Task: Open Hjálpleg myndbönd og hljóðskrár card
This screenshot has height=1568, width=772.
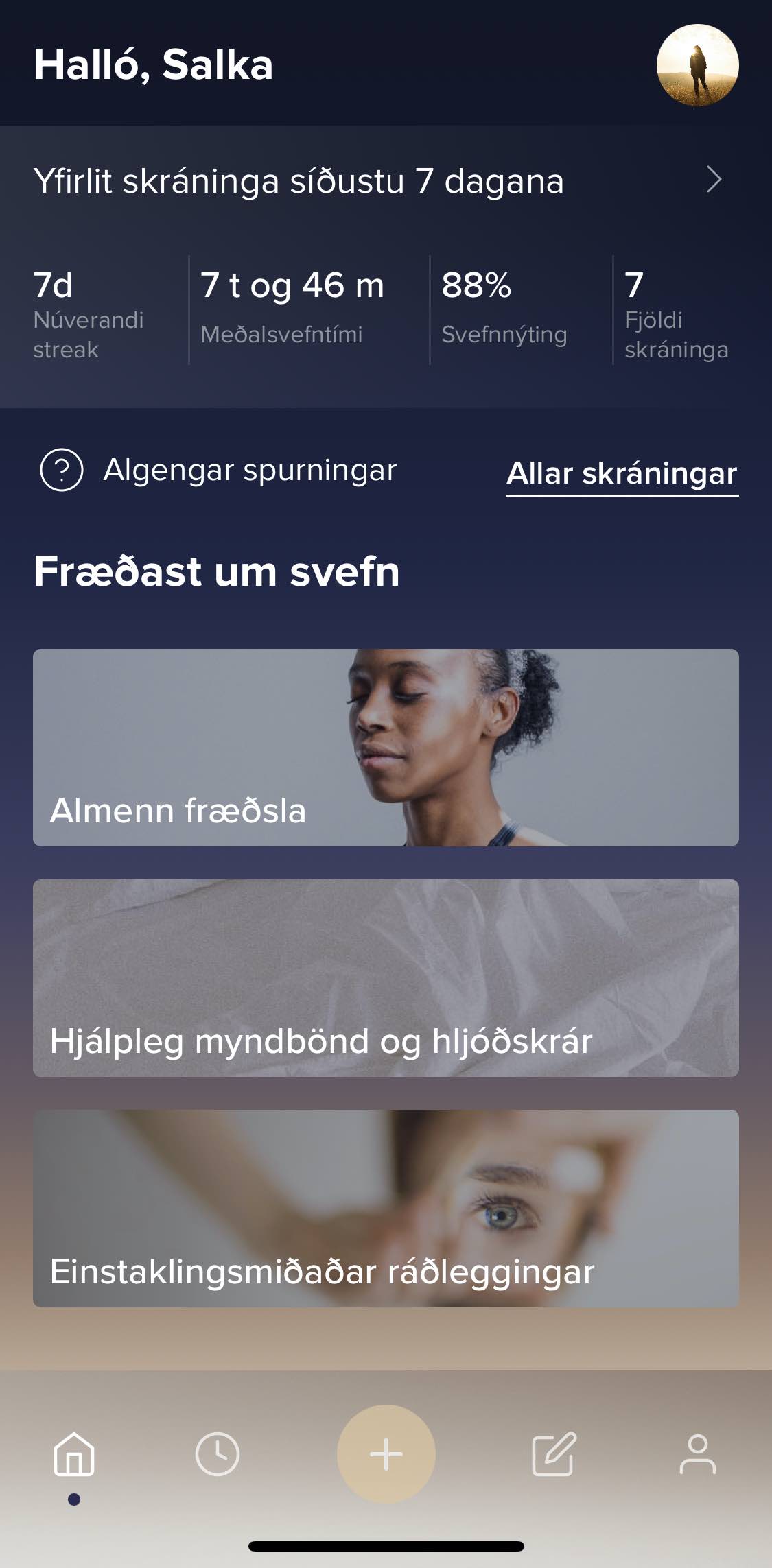Action: tap(386, 978)
